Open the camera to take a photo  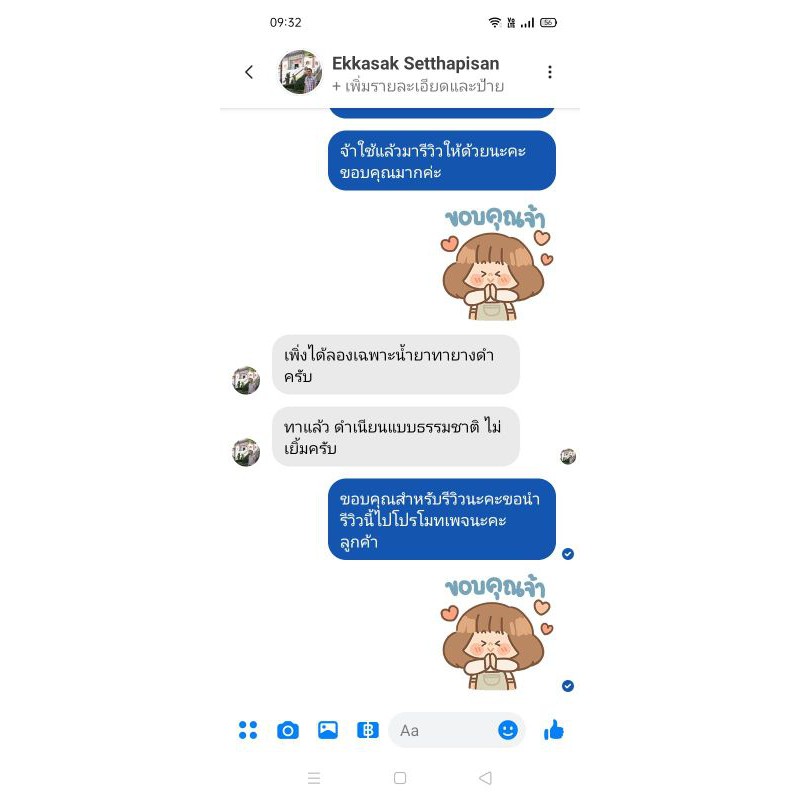[288, 731]
